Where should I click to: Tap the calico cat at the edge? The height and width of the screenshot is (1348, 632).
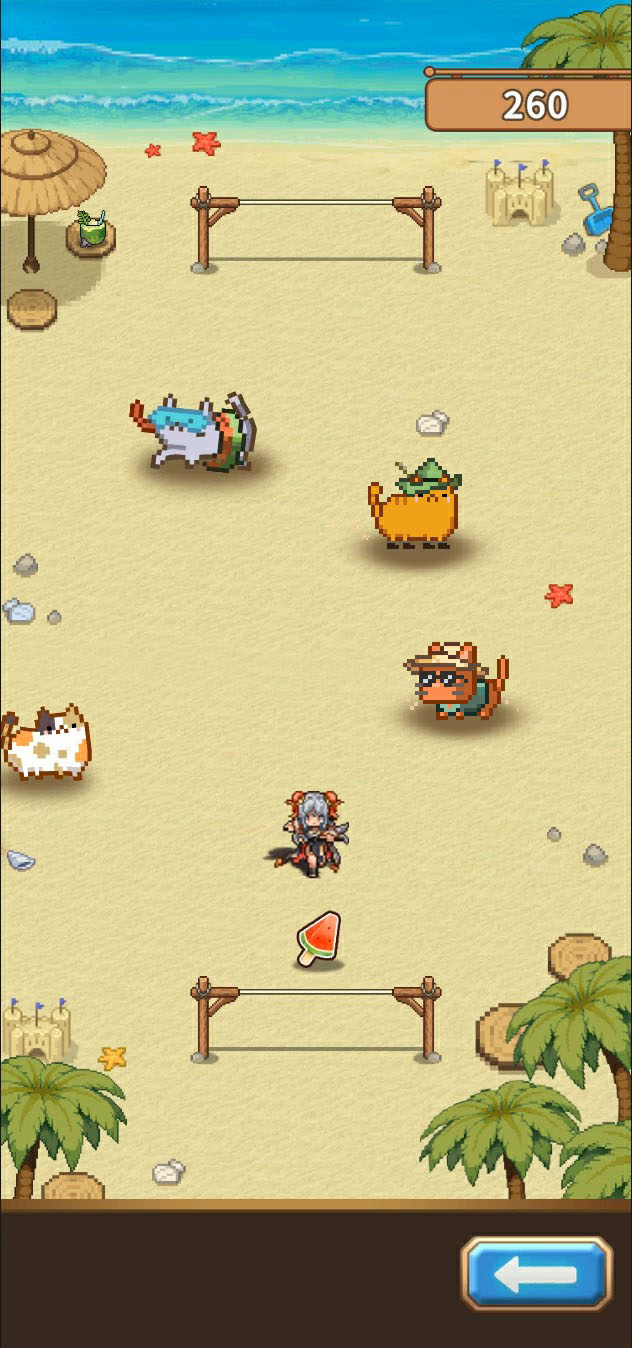pos(45,743)
